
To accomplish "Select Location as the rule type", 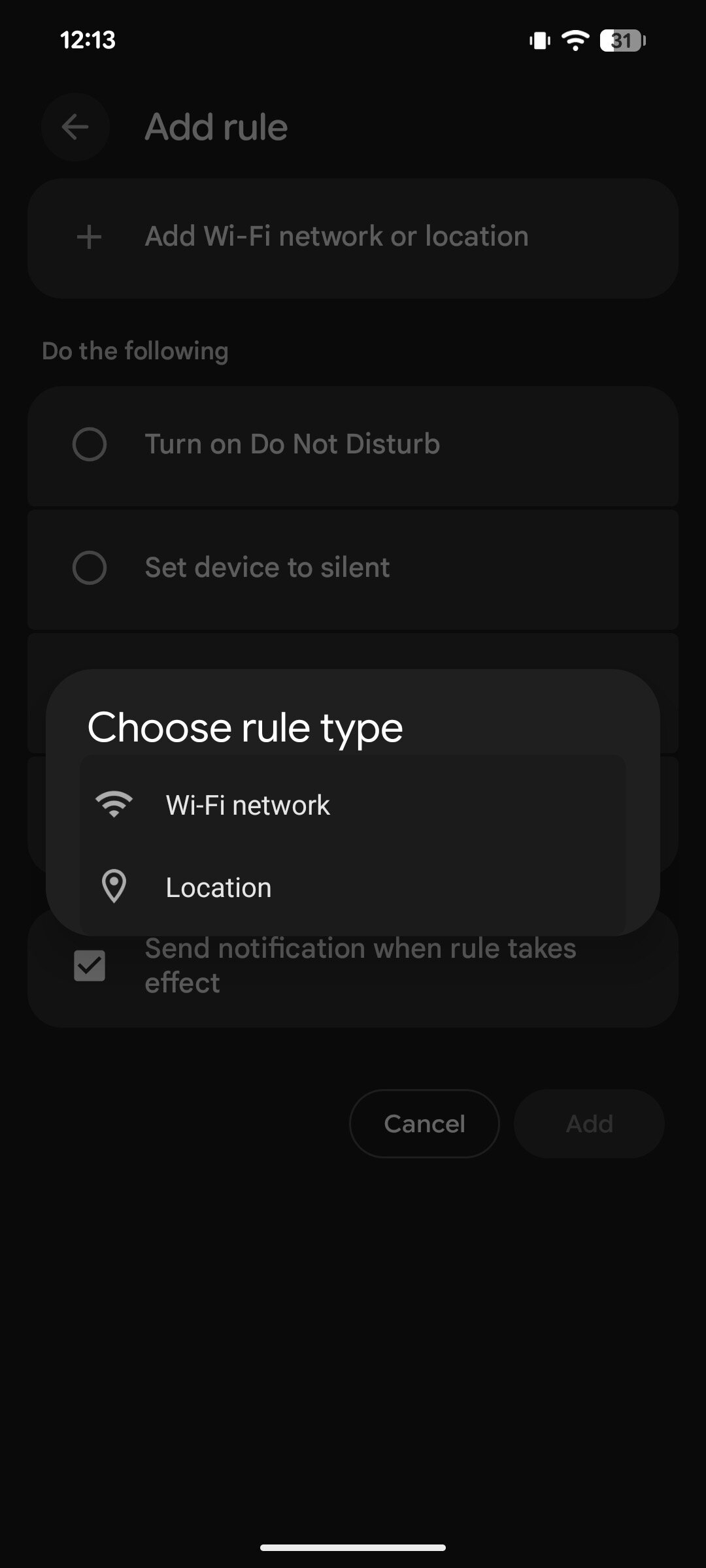I will [x=353, y=887].
